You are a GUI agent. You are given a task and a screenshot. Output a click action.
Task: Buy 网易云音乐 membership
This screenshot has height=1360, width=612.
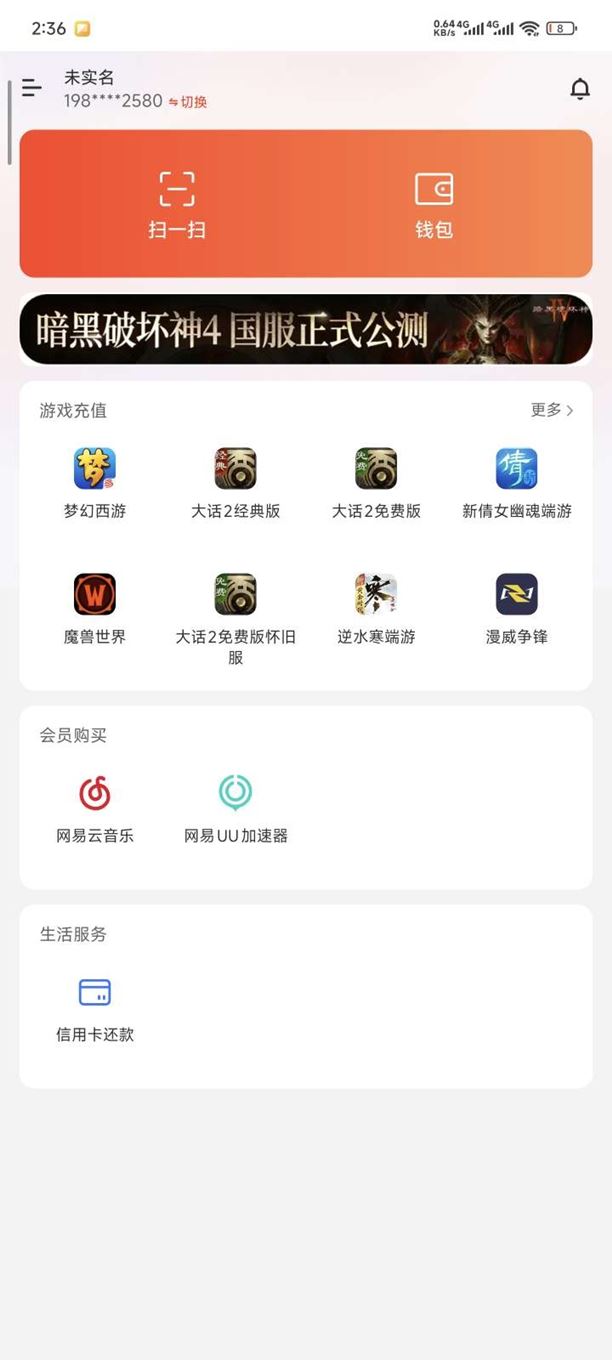tap(95, 808)
